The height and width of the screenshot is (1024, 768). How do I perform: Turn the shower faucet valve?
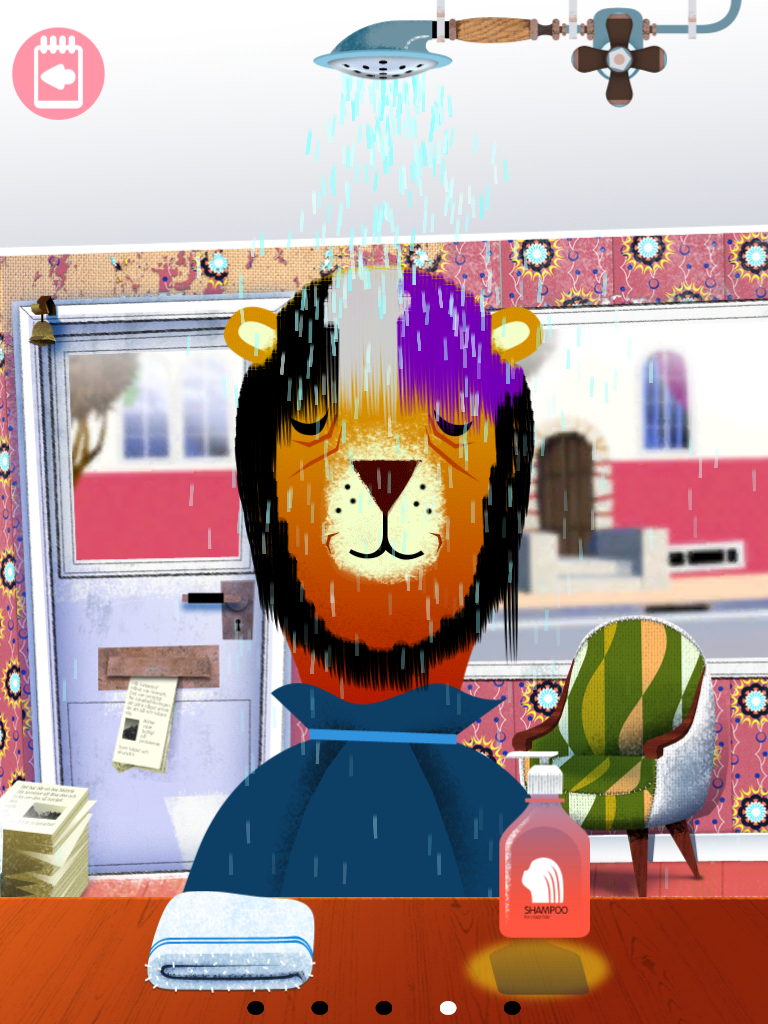[x=619, y=57]
